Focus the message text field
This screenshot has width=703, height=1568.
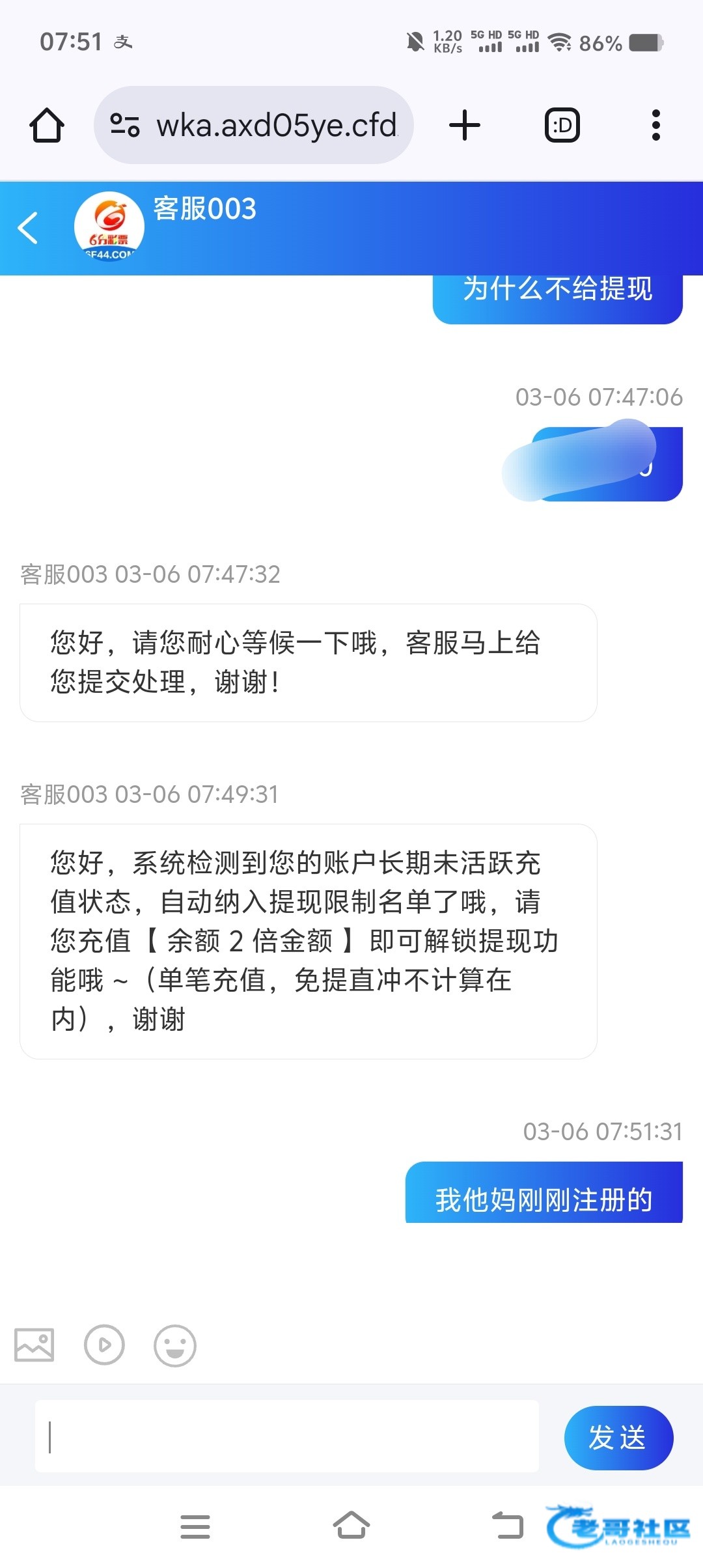pos(286,1437)
